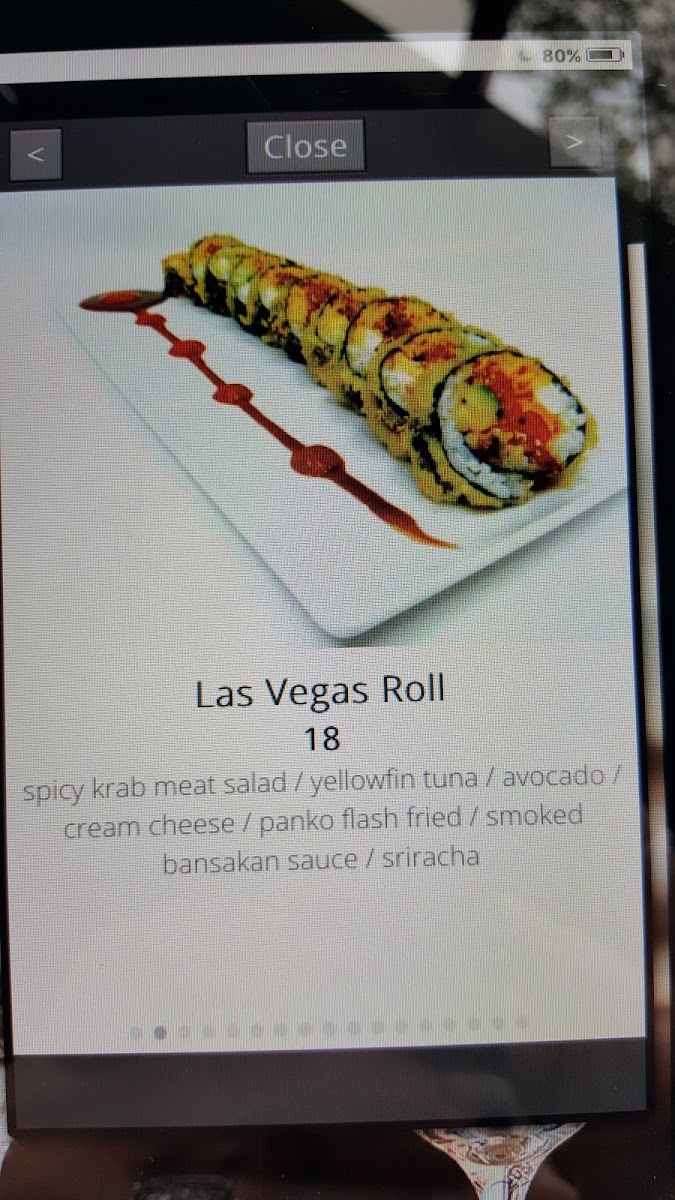This screenshot has height=1200, width=675.
Task: Go to the previous menu item
Action: pos(37,154)
